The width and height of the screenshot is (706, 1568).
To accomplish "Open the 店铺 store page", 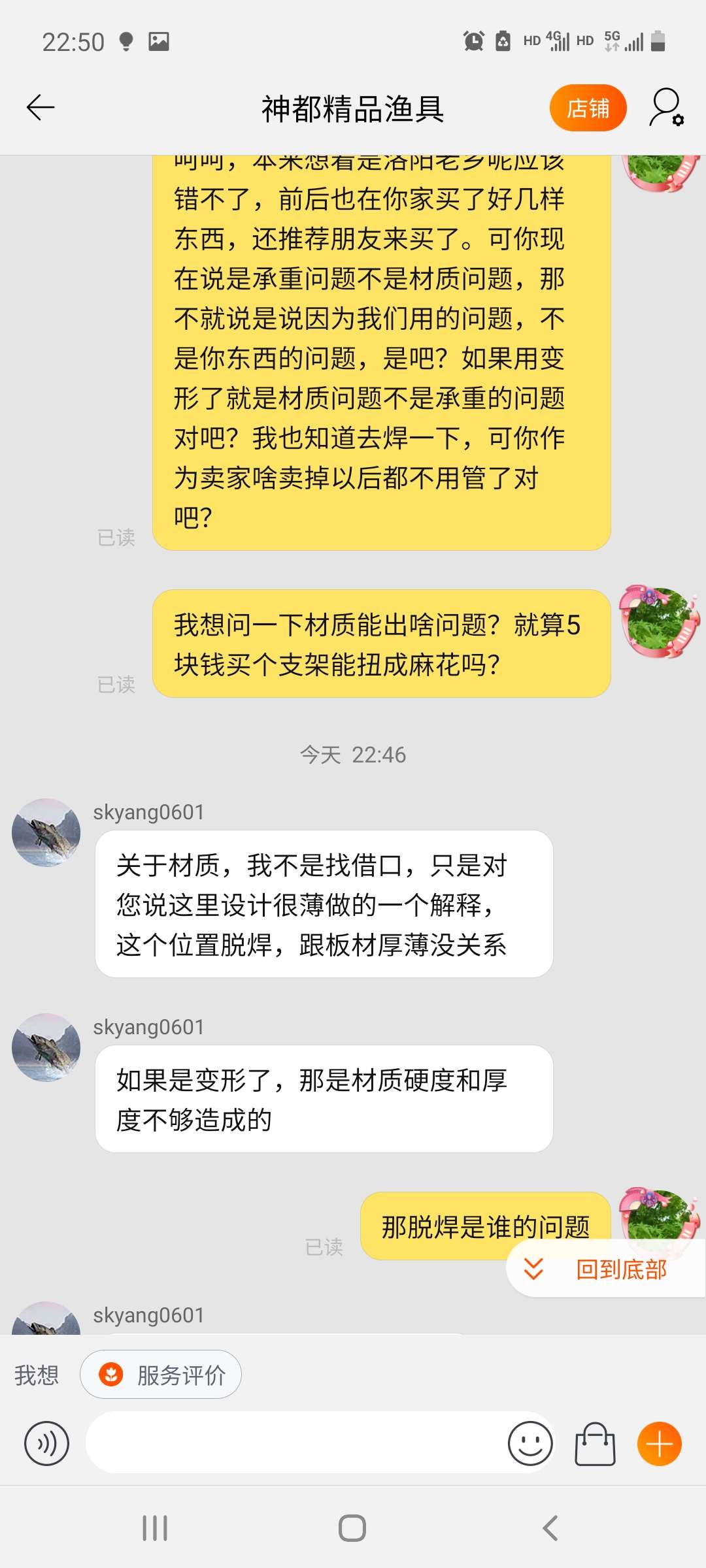I will [x=588, y=108].
